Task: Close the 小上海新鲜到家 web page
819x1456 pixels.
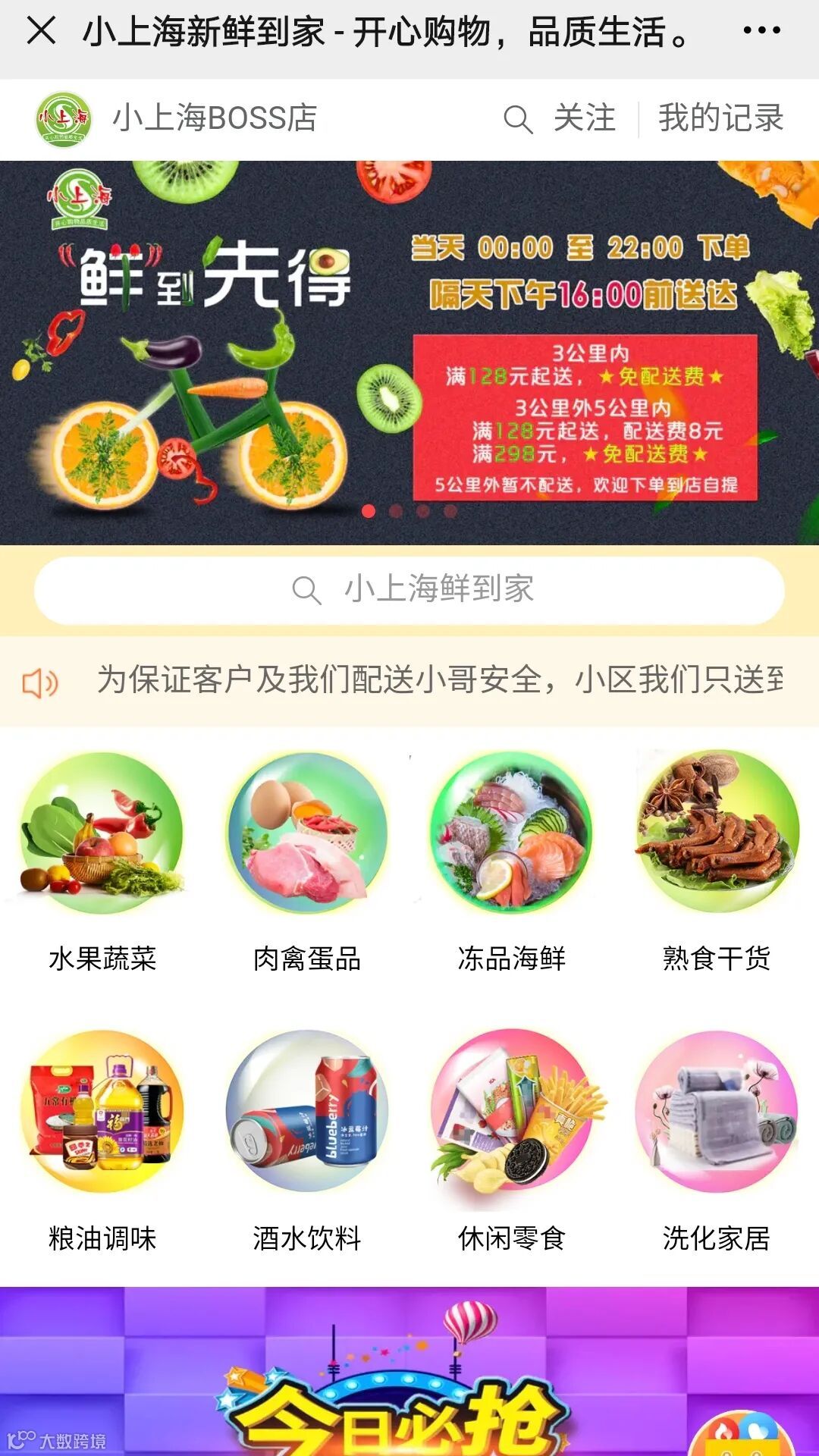Action: point(41,31)
